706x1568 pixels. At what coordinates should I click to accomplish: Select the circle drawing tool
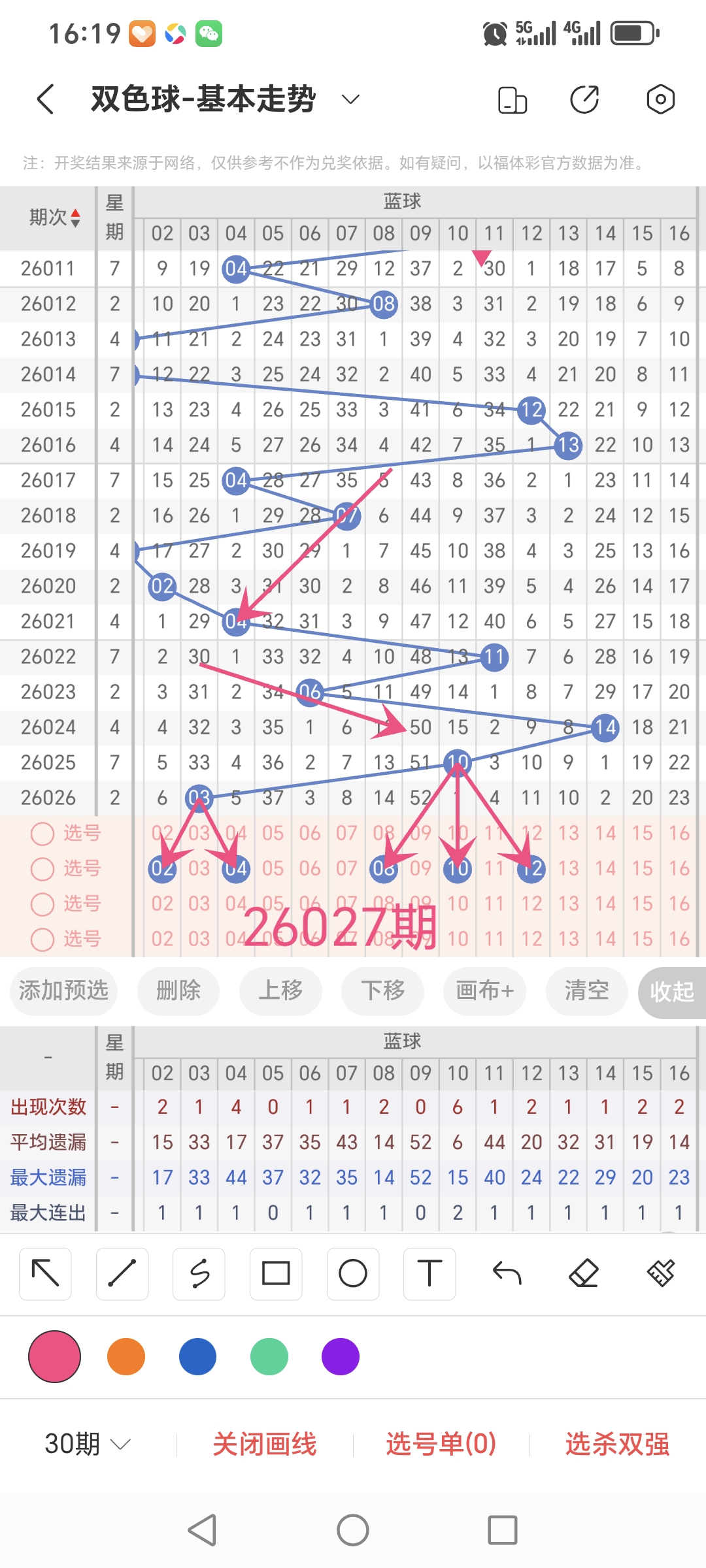click(x=352, y=1273)
